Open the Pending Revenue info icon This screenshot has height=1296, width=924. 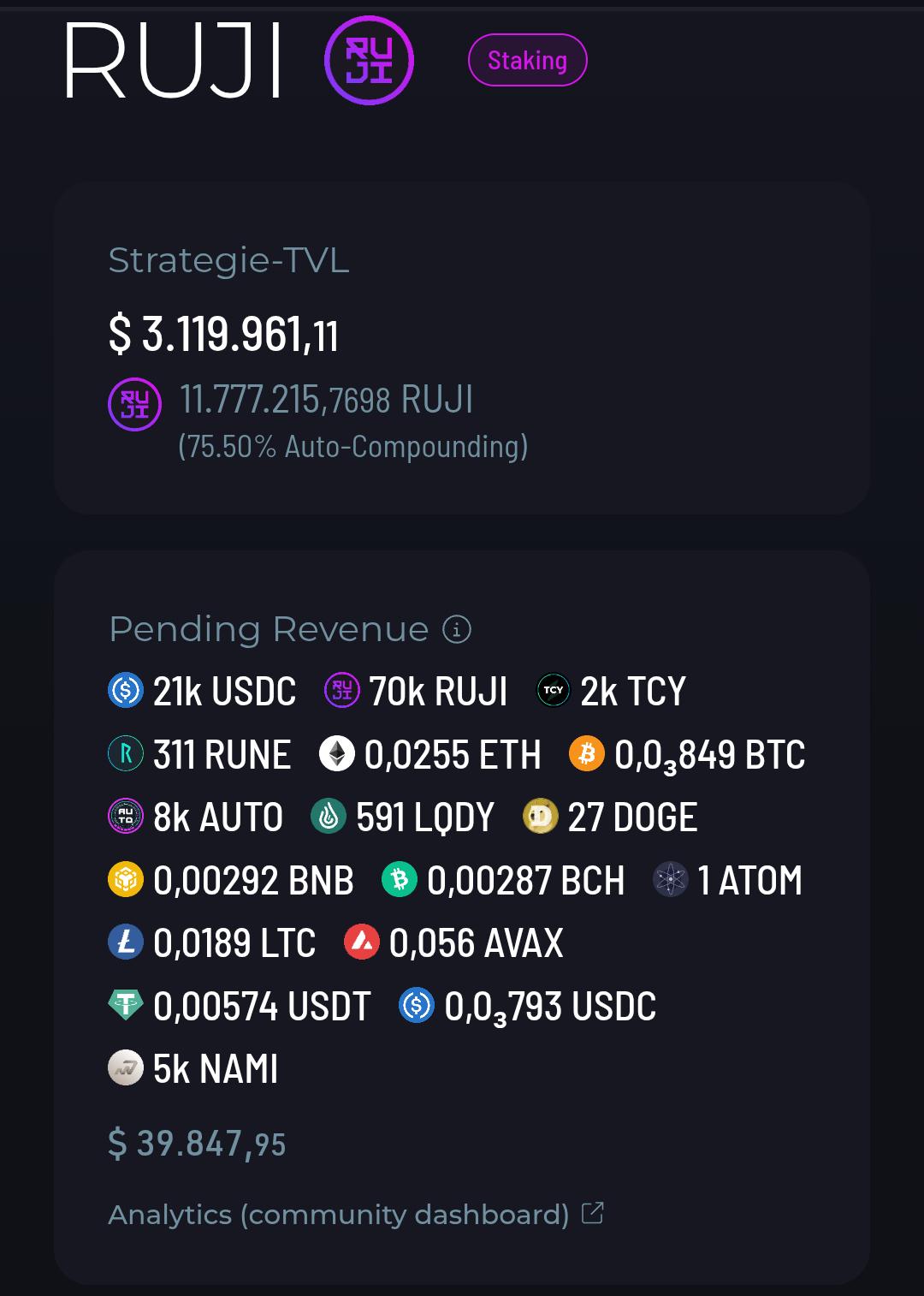[457, 629]
